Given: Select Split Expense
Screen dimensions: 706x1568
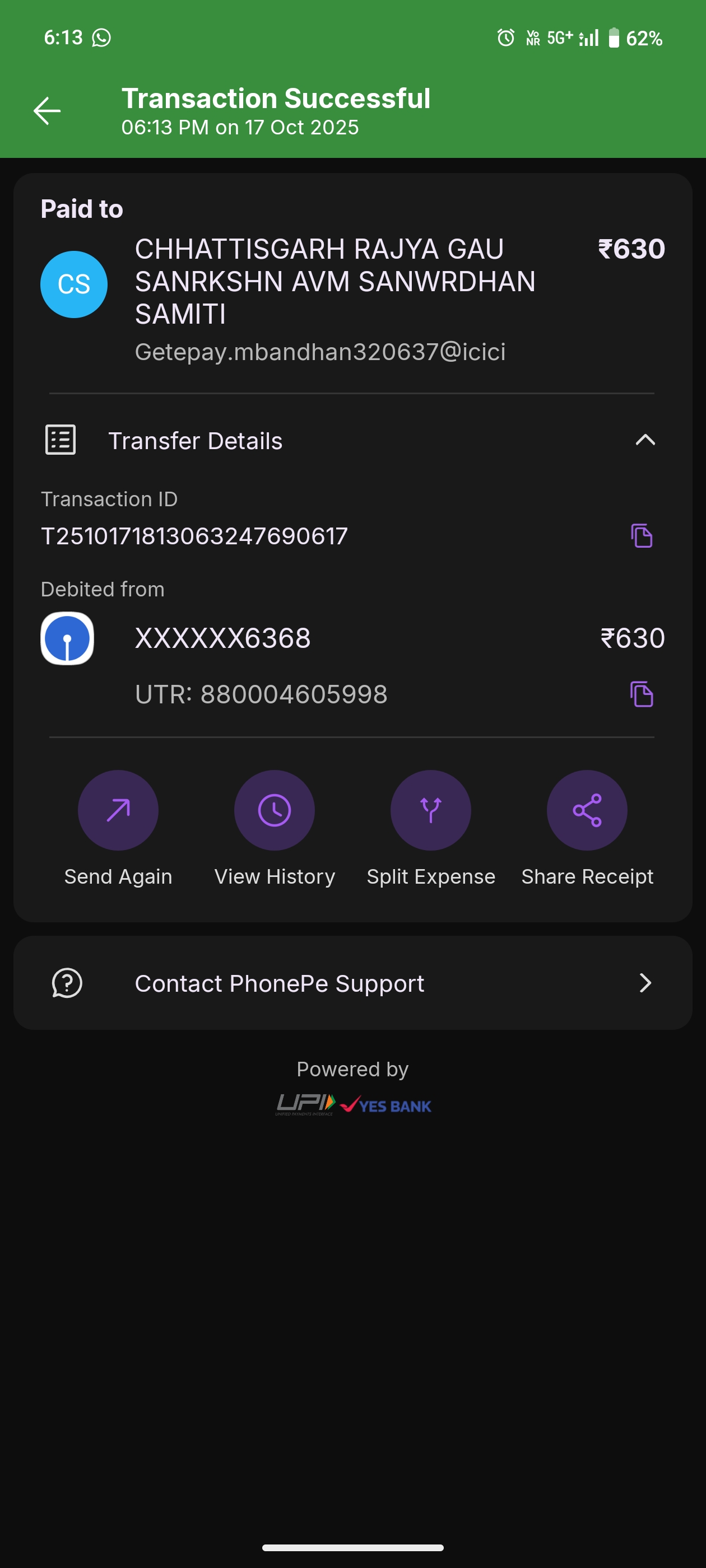Looking at the screenshot, I should [431, 810].
